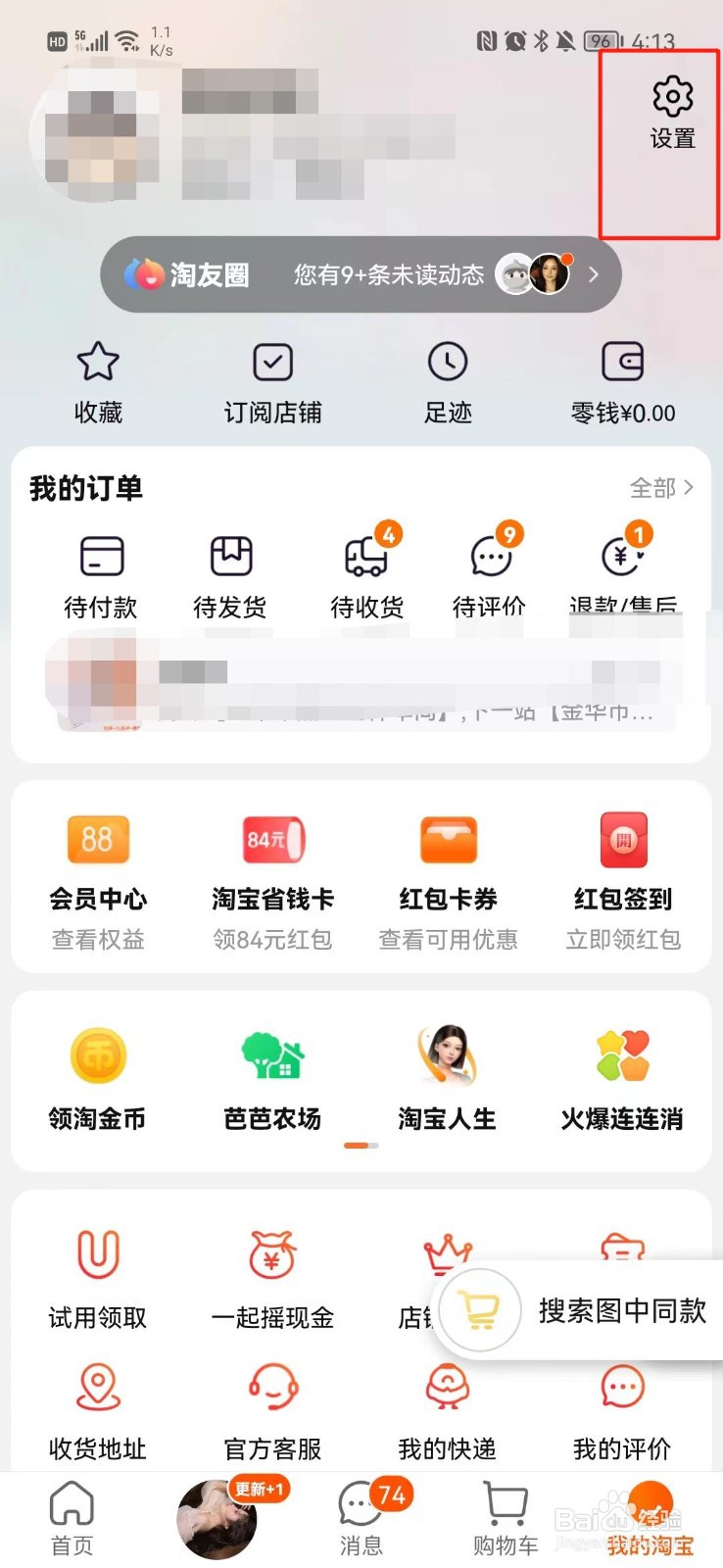Viewport: 723px width, 1568px height.
Task: Switch to the 首页 home tab
Action: (x=70, y=1519)
